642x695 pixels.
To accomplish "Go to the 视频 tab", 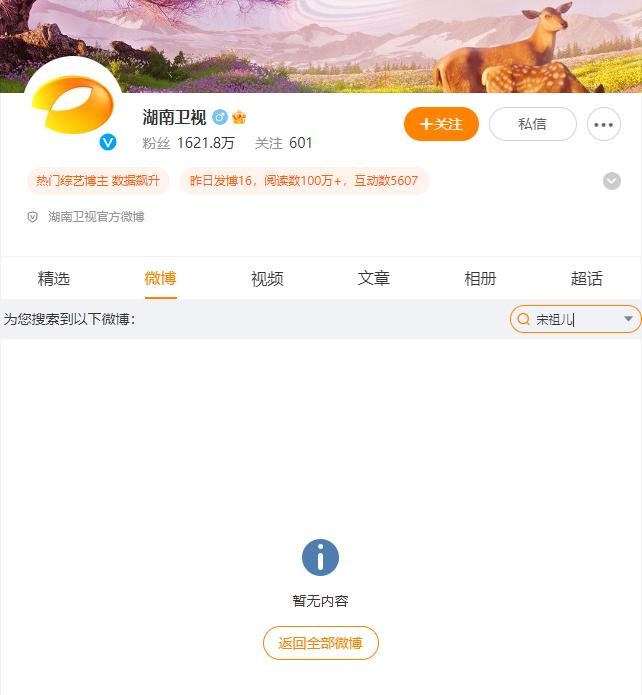I will point(267,279).
